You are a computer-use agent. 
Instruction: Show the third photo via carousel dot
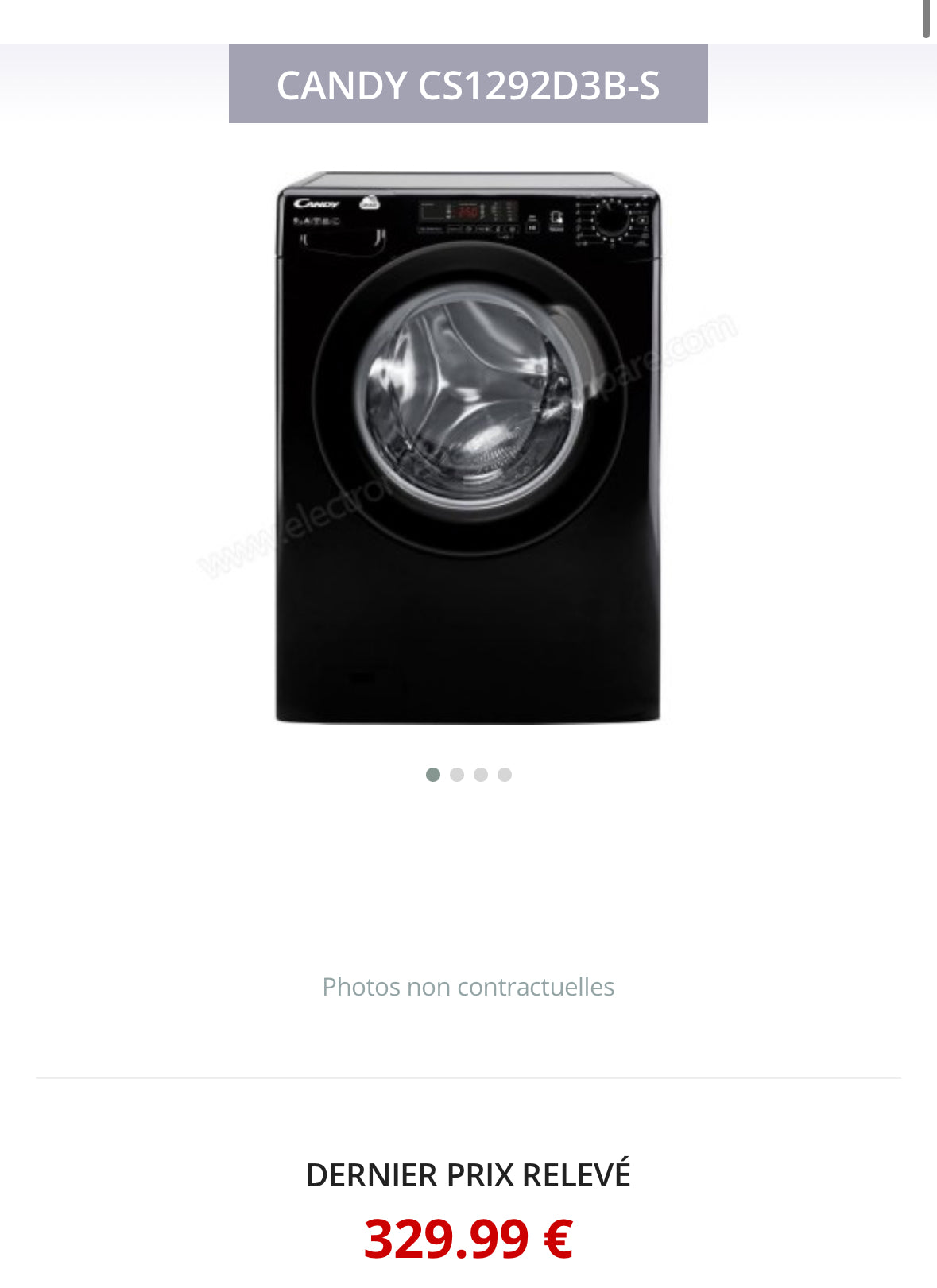[x=481, y=775]
